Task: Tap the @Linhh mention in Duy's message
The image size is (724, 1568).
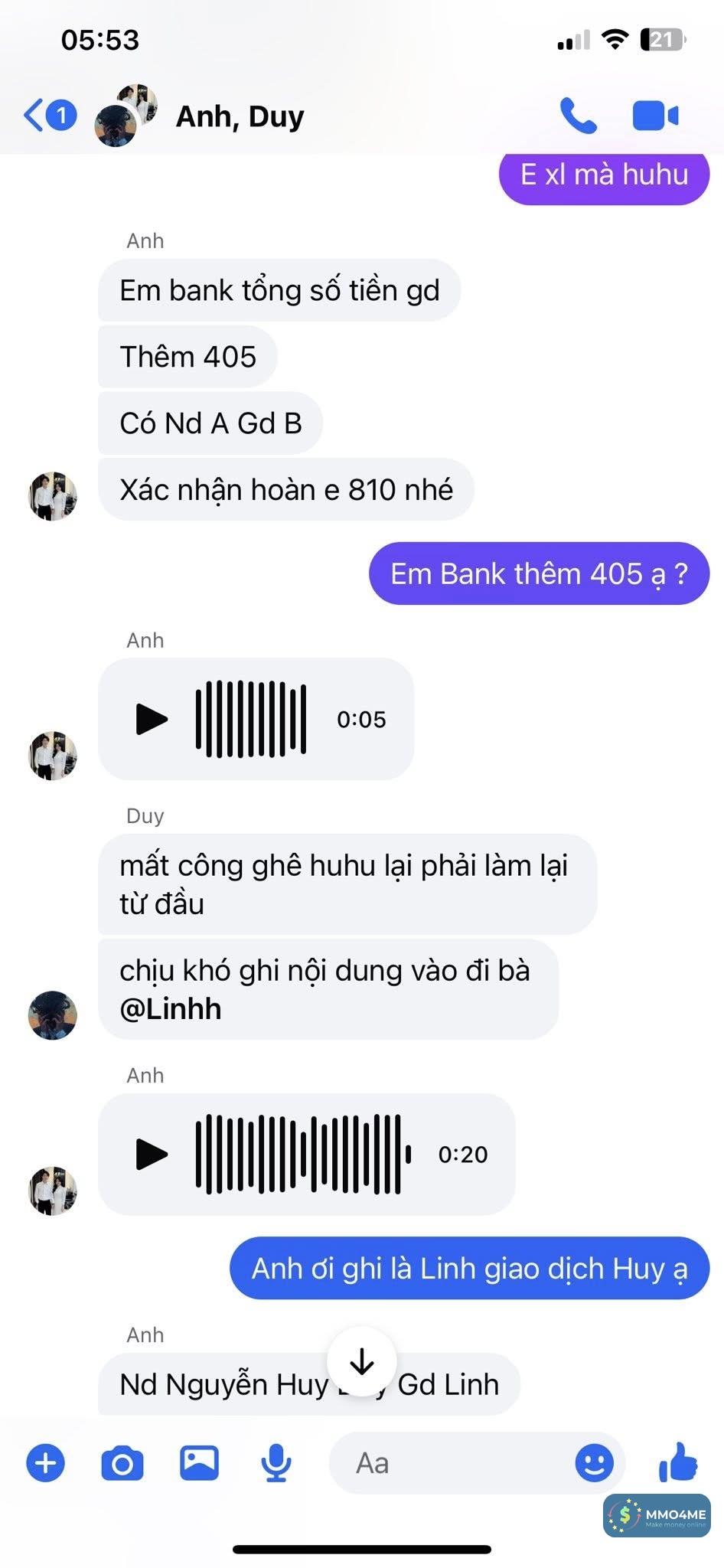Action: click(x=171, y=1009)
